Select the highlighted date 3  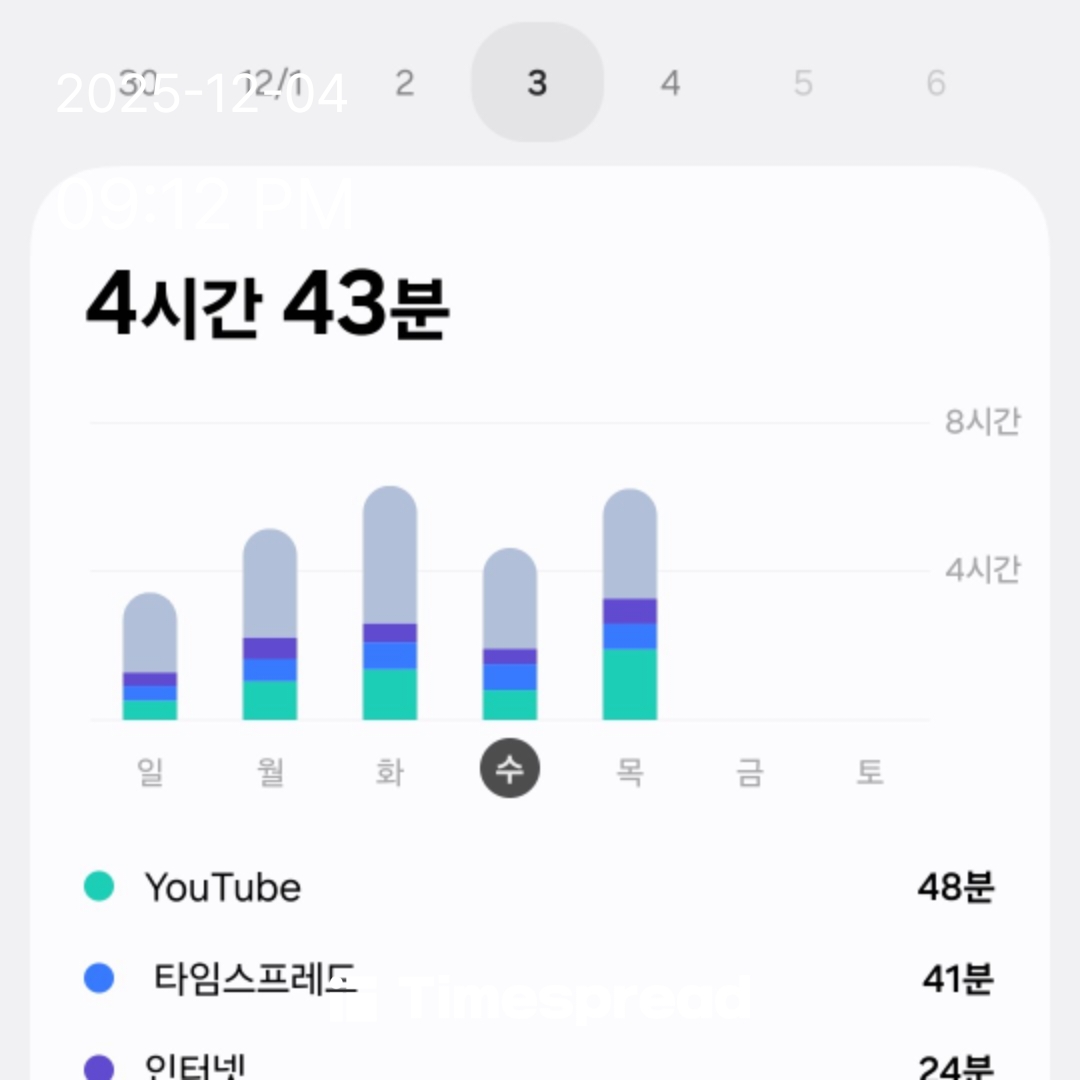[x=537, y=83]
